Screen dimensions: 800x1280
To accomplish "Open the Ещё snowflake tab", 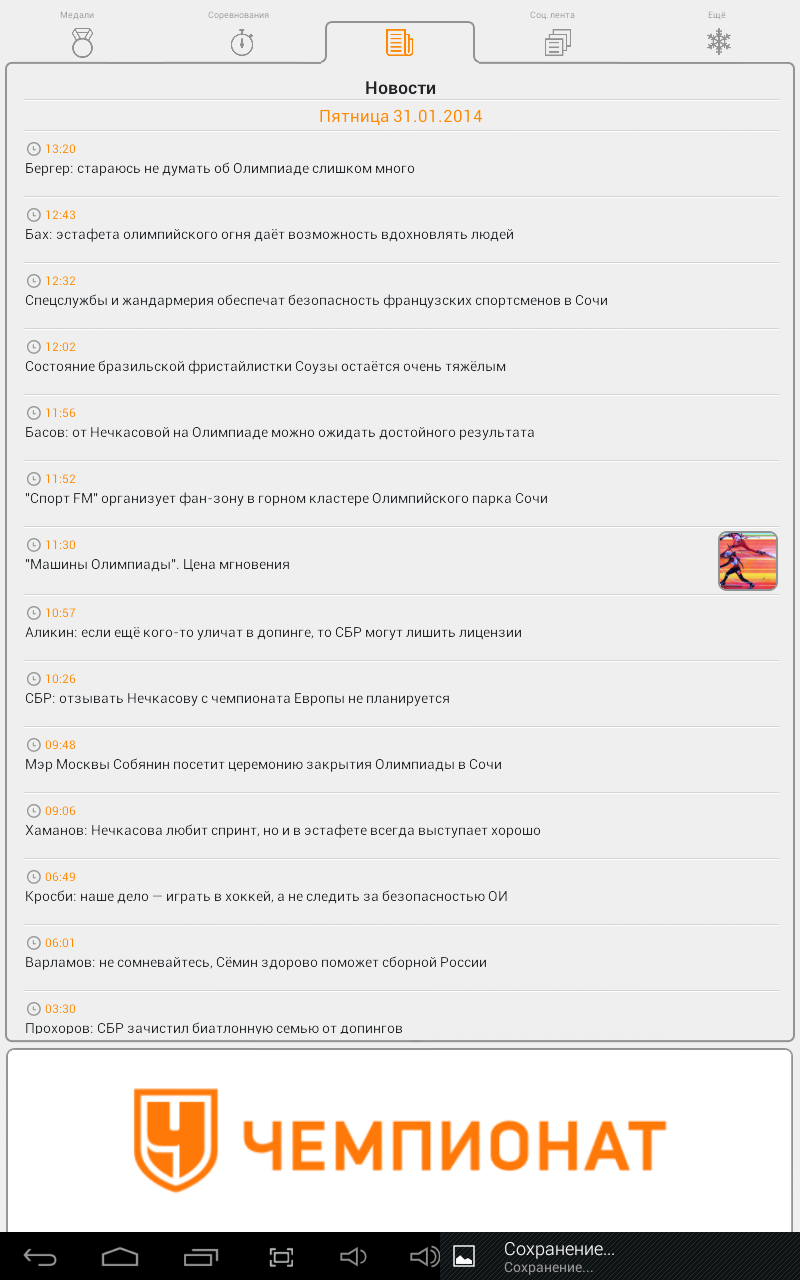I will (718, 33).
